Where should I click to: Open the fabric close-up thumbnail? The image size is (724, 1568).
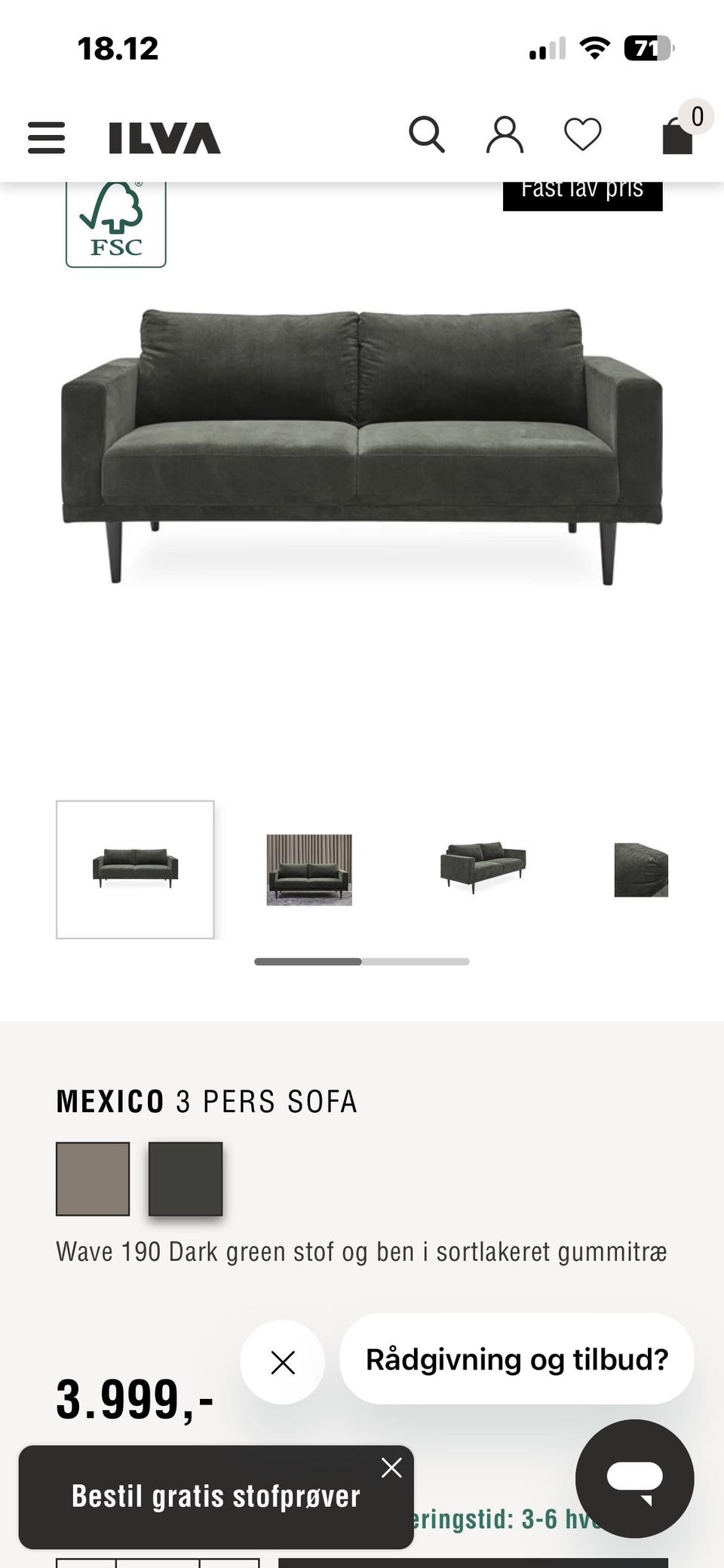pos(641,869)
